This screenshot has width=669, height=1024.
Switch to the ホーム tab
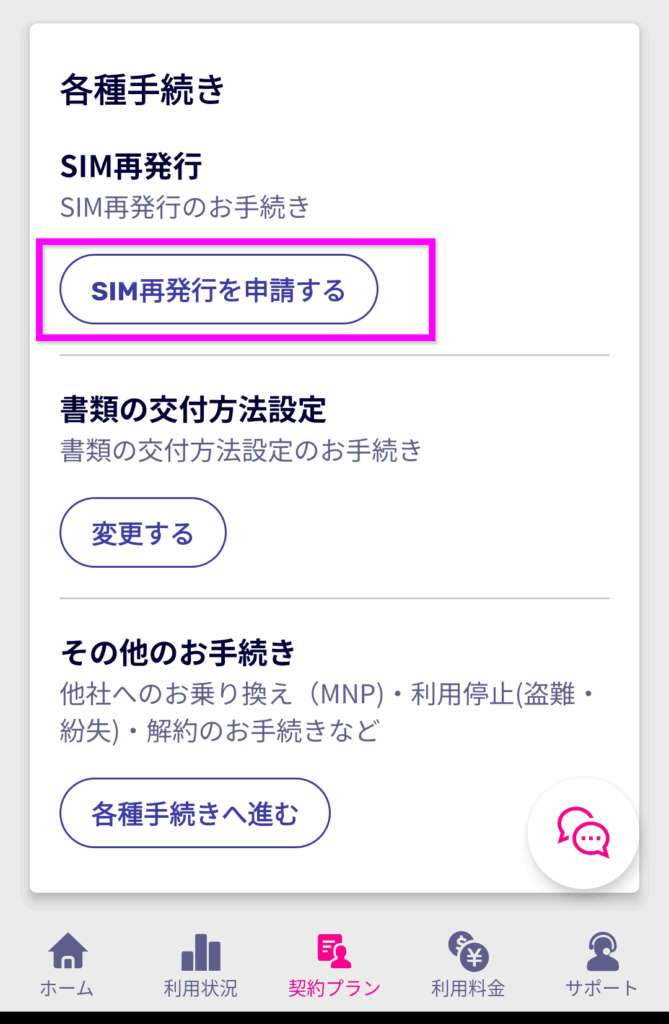[x=67, y=966]
